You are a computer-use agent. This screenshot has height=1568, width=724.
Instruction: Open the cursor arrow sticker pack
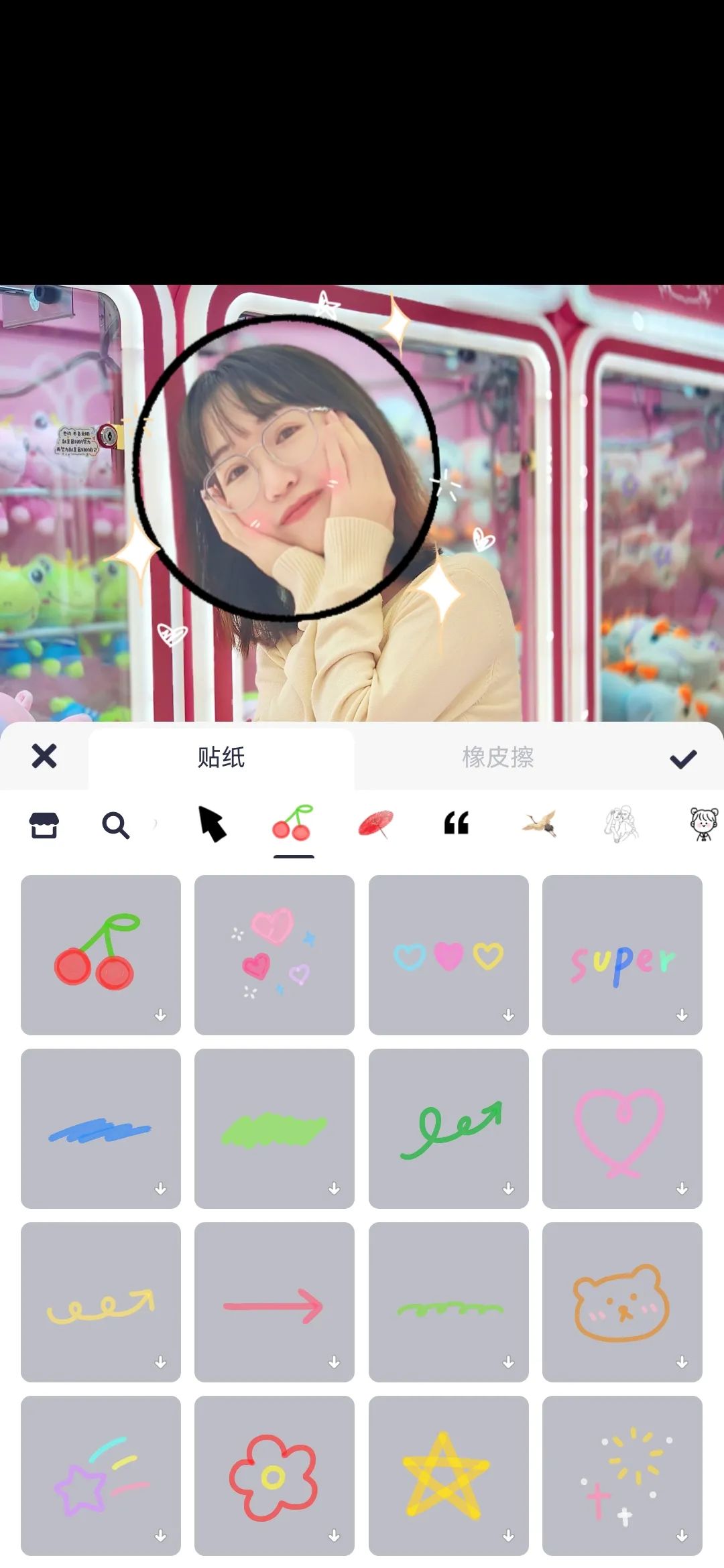212,824
